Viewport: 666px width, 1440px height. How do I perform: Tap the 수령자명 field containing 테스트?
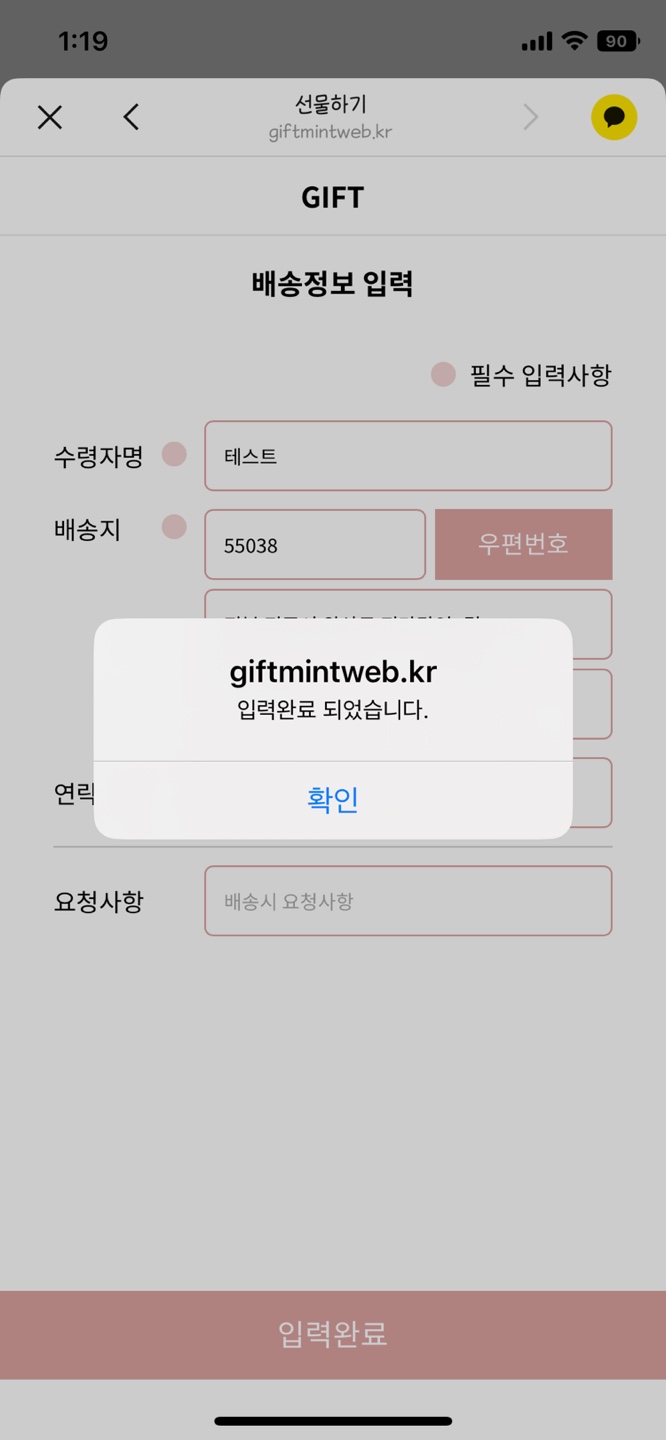[408, 456]
